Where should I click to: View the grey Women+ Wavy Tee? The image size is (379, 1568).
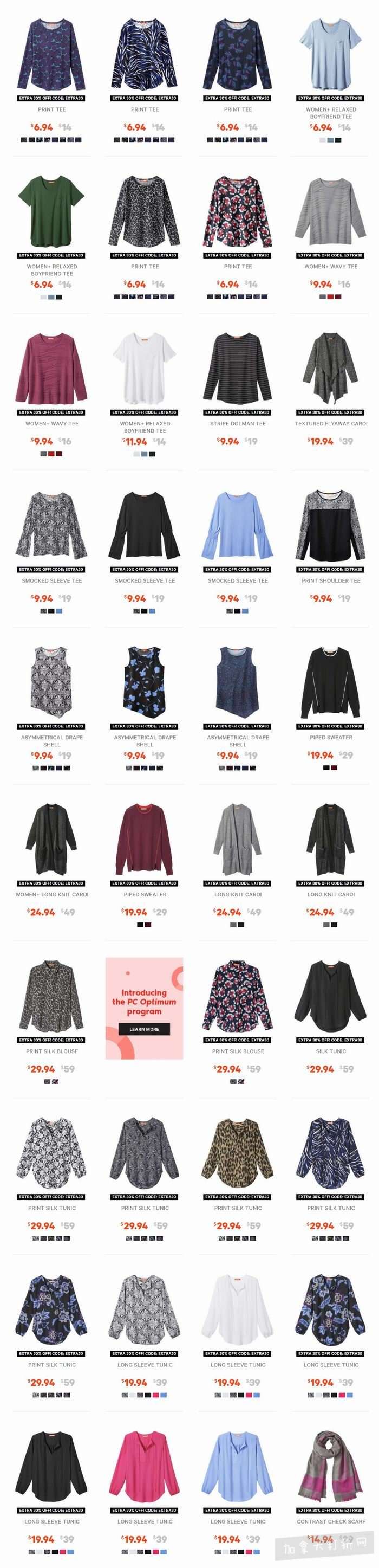(x=331, y=212)
